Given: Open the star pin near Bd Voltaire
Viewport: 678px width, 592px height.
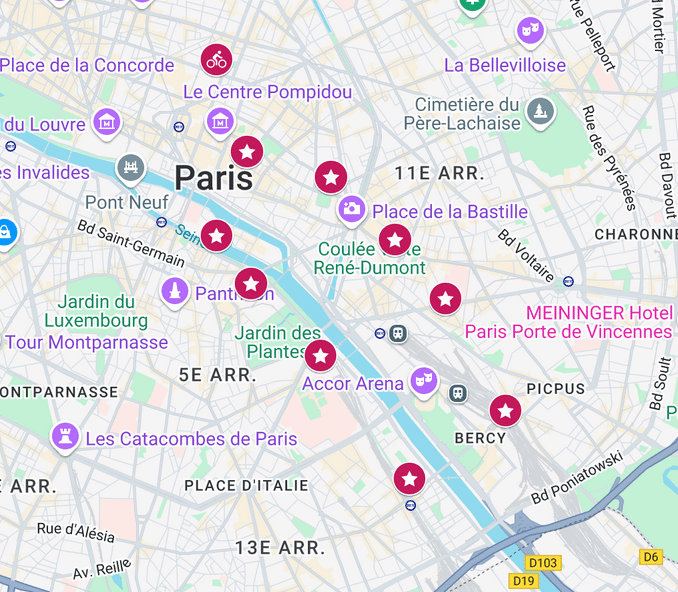Looking at the screenshot, I should pyautogui.click(x=445, y=298).
